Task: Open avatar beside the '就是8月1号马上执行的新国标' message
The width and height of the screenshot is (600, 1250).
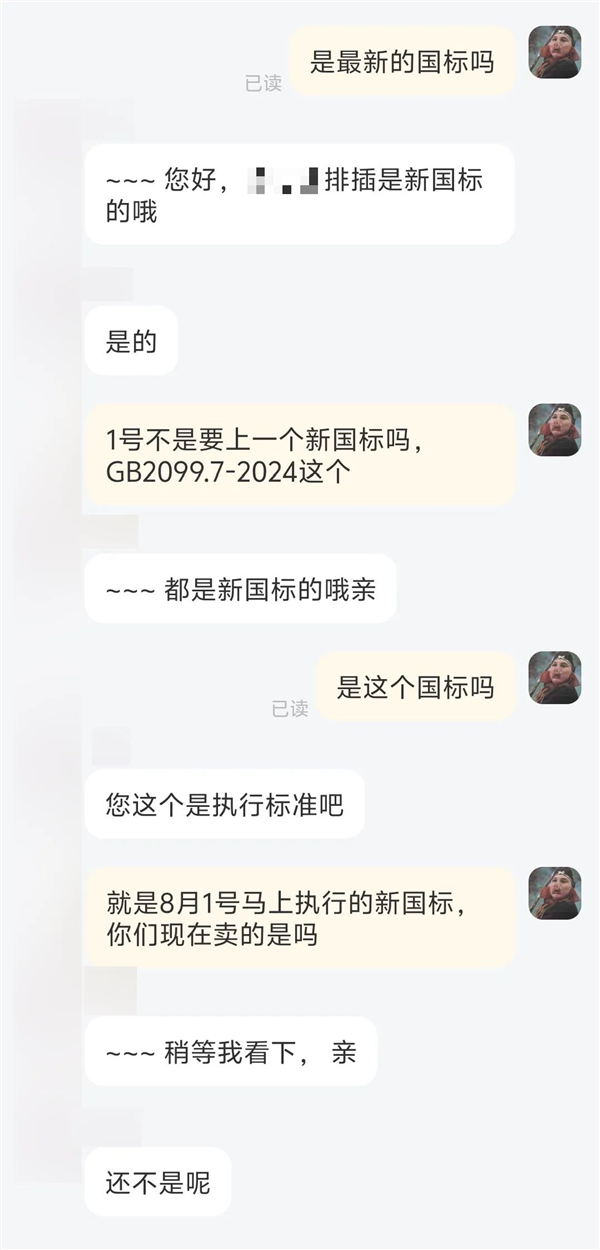Action: click(x=554, y=893)
